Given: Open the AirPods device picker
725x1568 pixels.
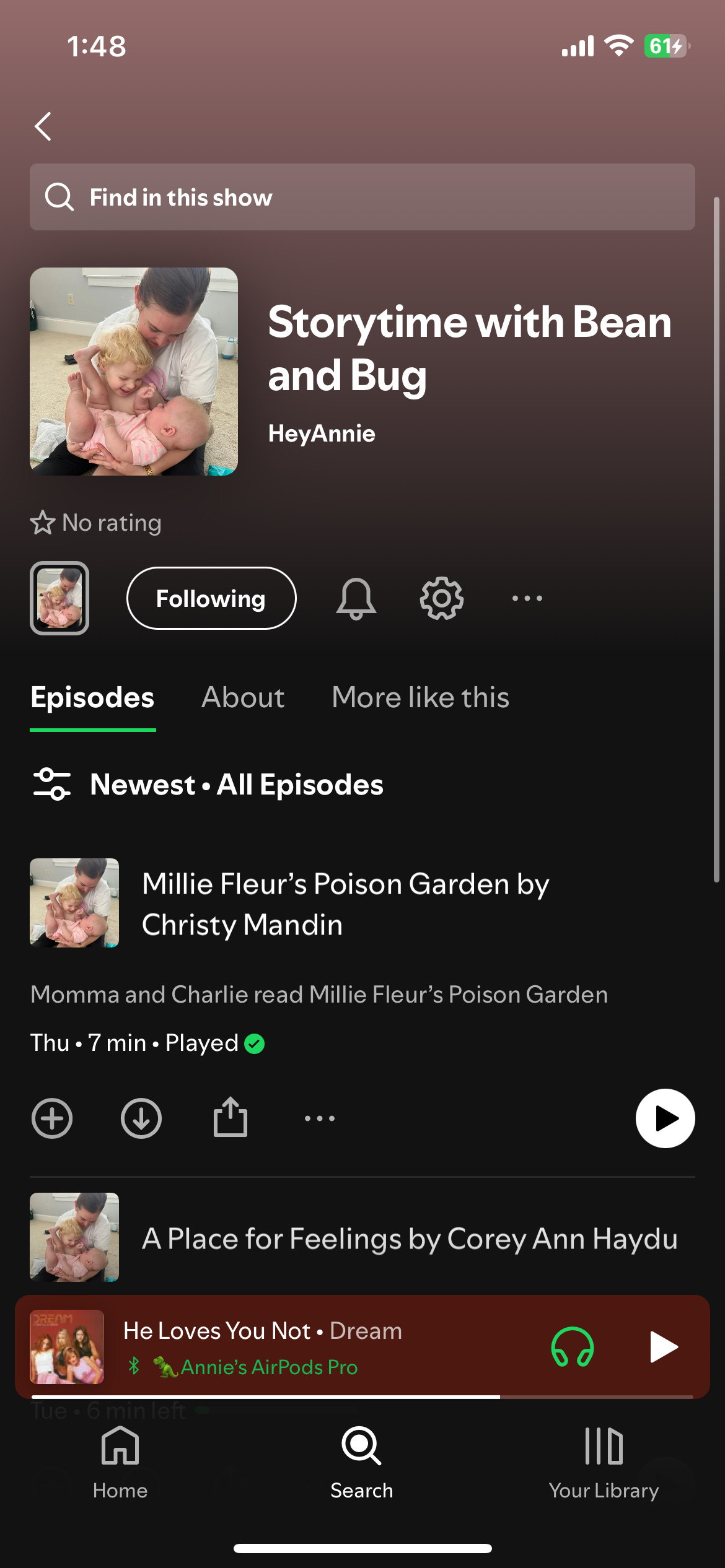Looking at the screenshot, I should 573,1347.
